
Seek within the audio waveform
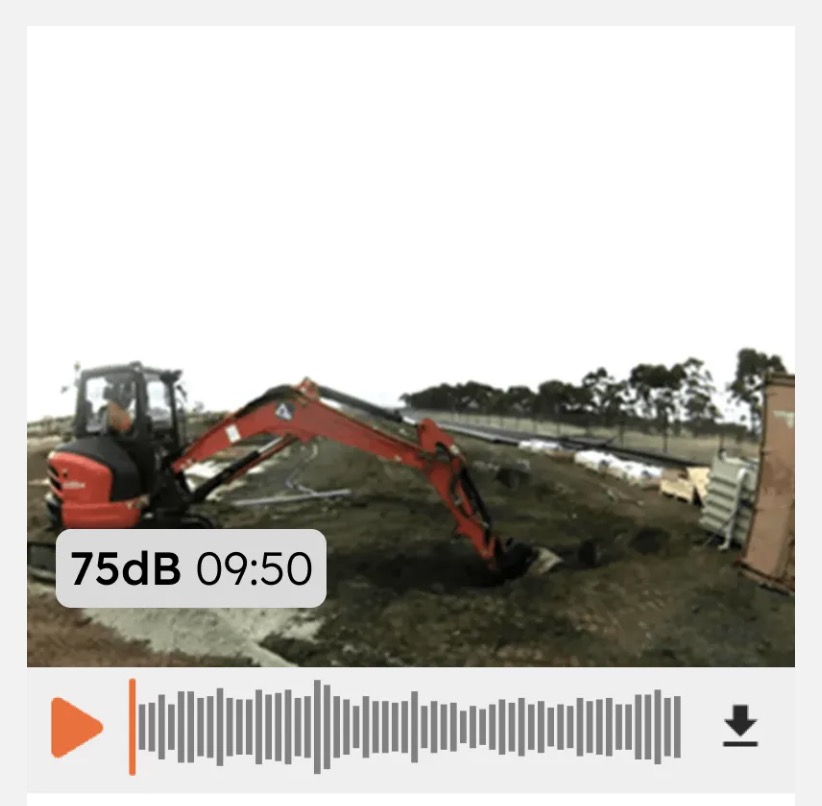(410, 727)
